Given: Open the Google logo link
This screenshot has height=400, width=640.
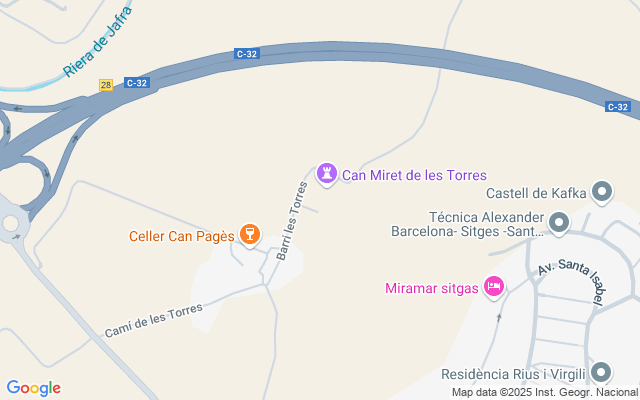Looking at the screenshot, I should pyautogui.click(x=33, y=388).
